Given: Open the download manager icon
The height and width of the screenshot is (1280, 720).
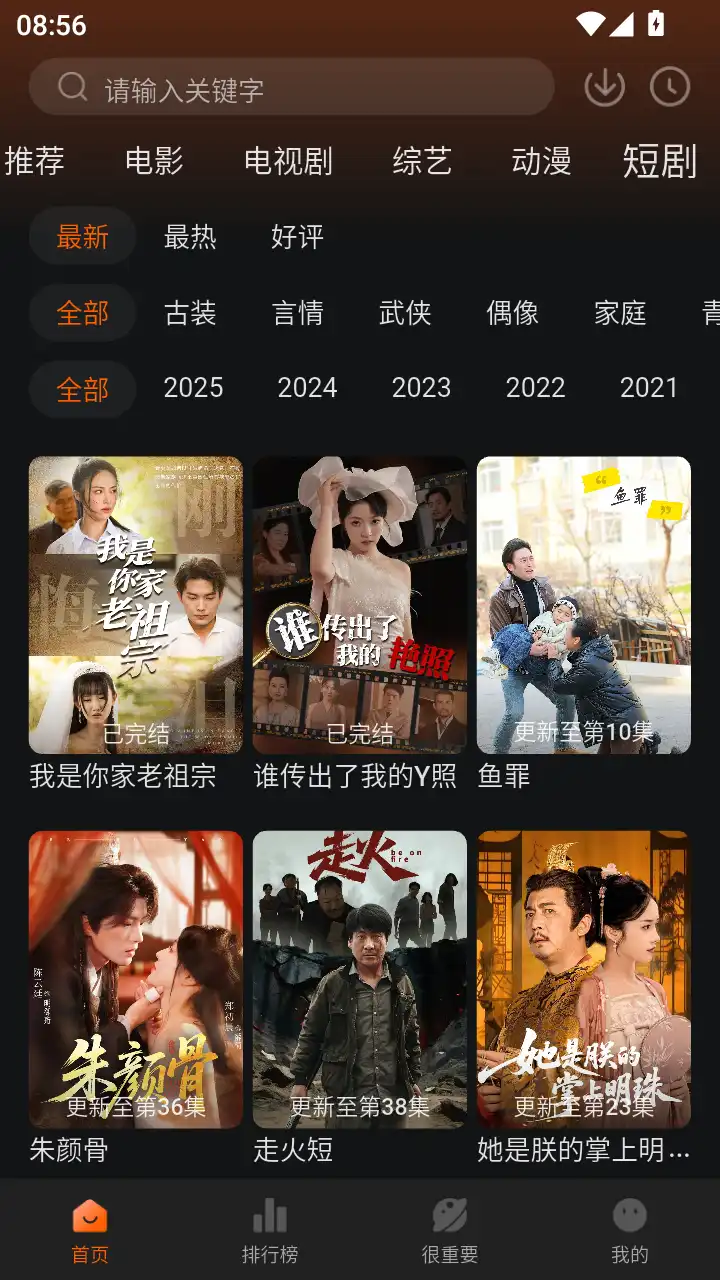Looking at the screenshot, I should pos(606,87).
